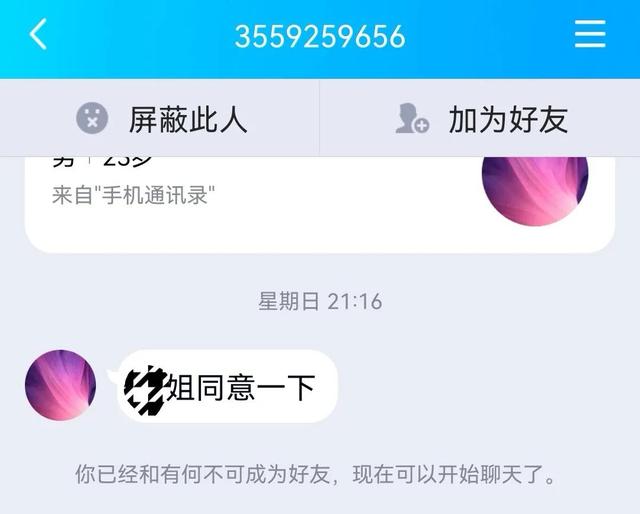
Task: Tap 加为好友 to add as friend
Action: (x=482, y=119)
